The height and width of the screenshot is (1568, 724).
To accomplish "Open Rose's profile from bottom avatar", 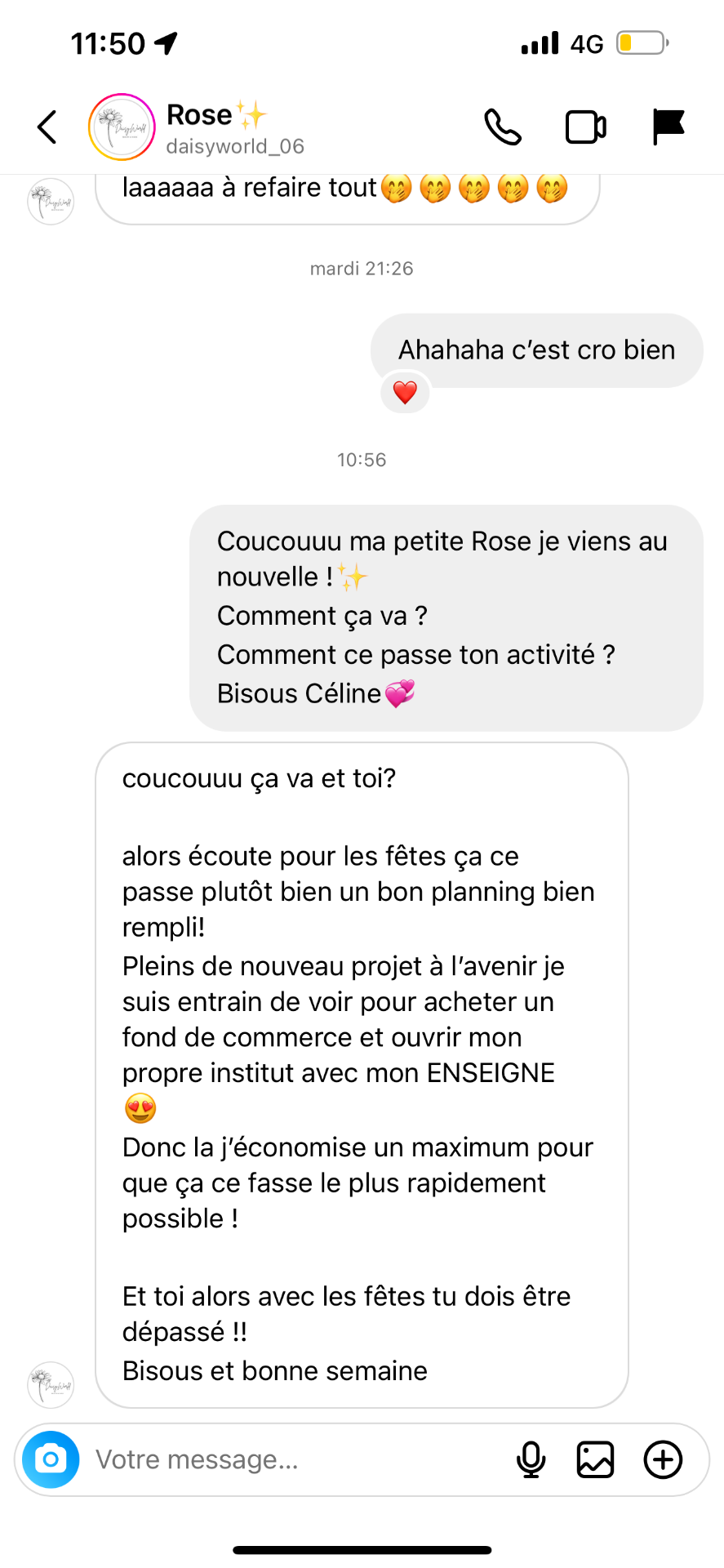I will coord(51,1385).
